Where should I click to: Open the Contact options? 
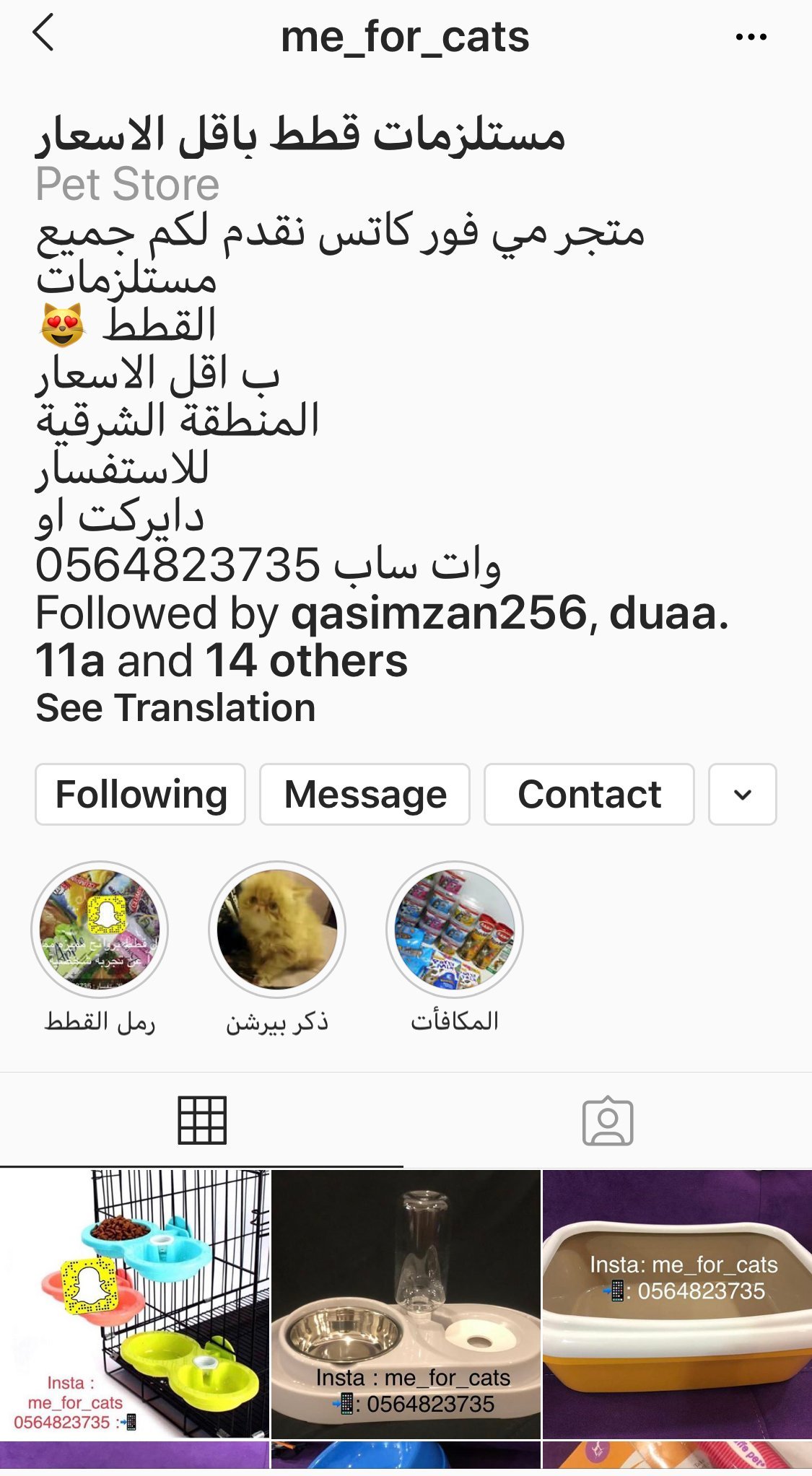(x=589, y=795)
